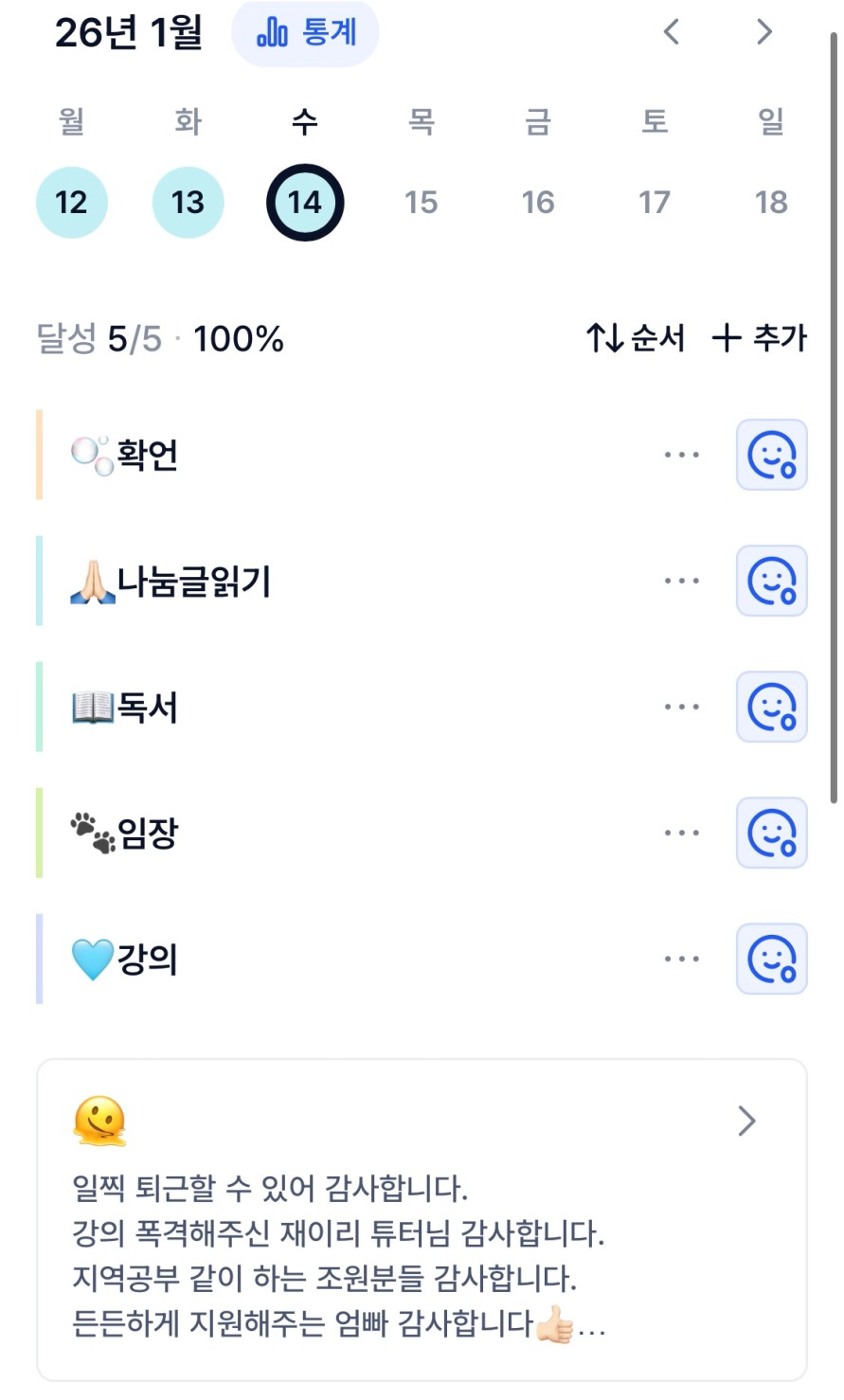Open more options for 나눔글읽기
This screenshot has height=1400, width=844.
tap(681, 581)
